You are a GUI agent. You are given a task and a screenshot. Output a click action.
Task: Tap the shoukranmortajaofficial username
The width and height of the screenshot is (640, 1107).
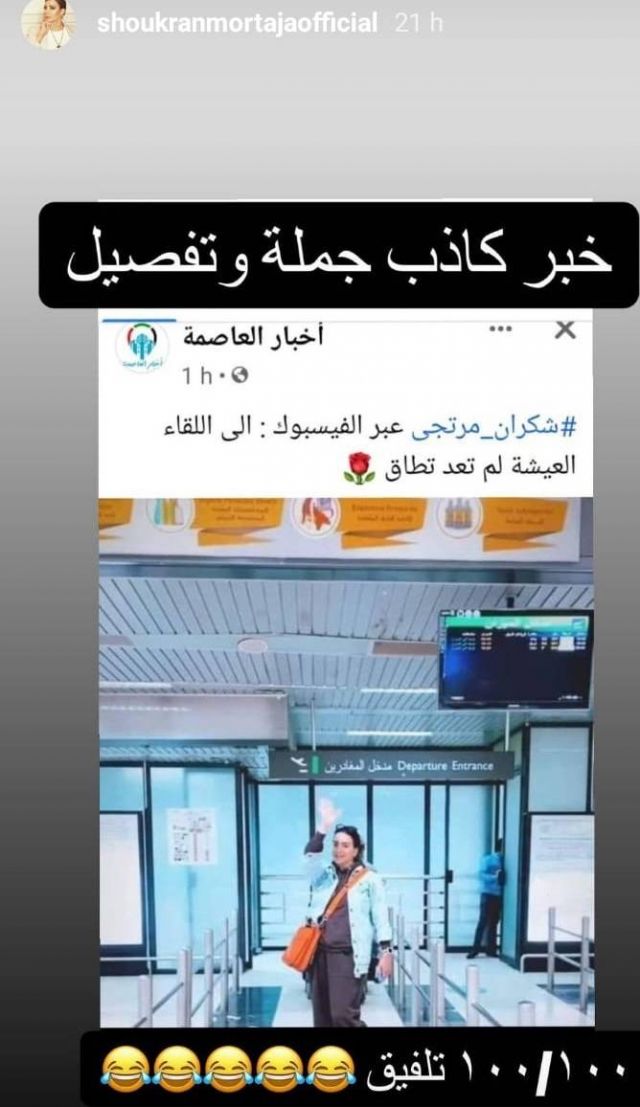[x=237, y=24]
